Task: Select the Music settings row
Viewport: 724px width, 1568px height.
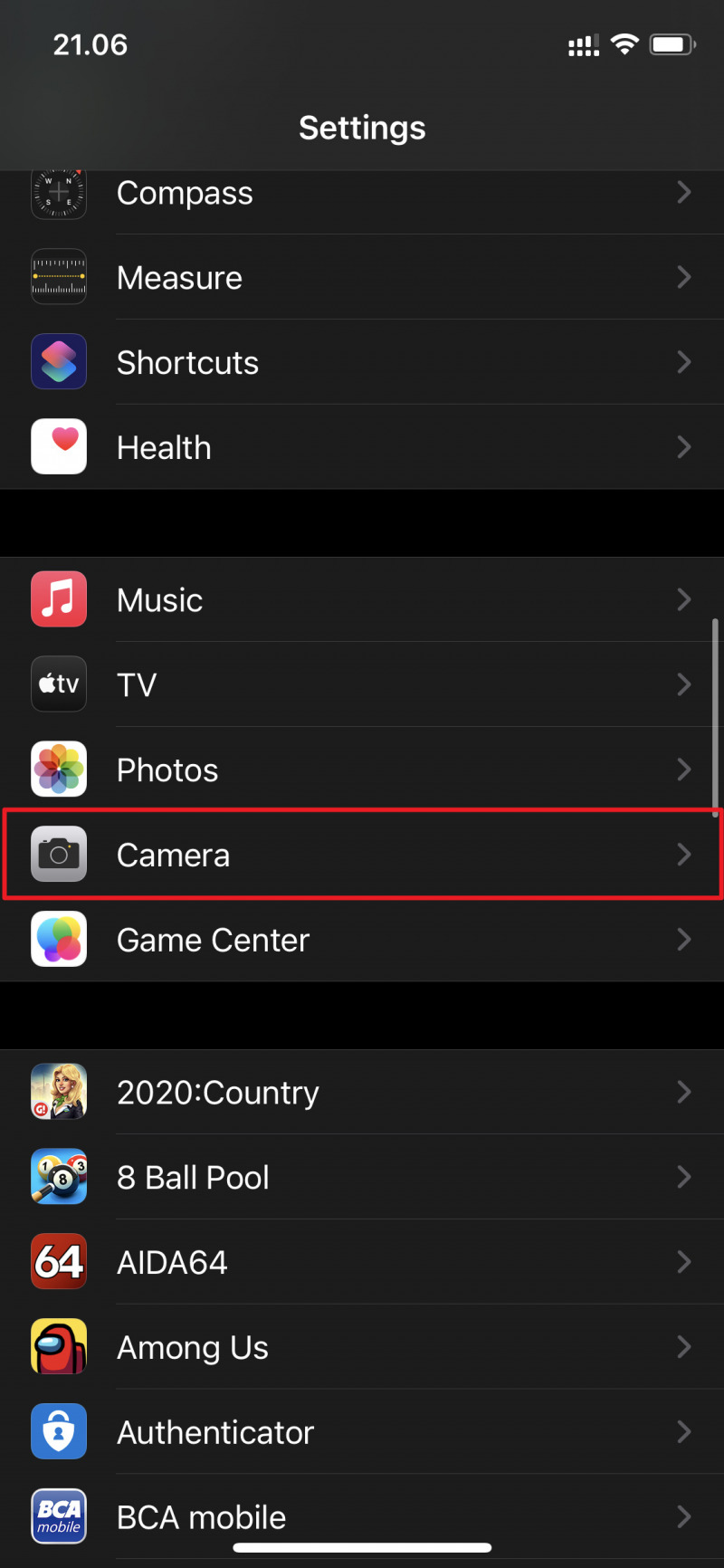Action: (x=362, y=599)
